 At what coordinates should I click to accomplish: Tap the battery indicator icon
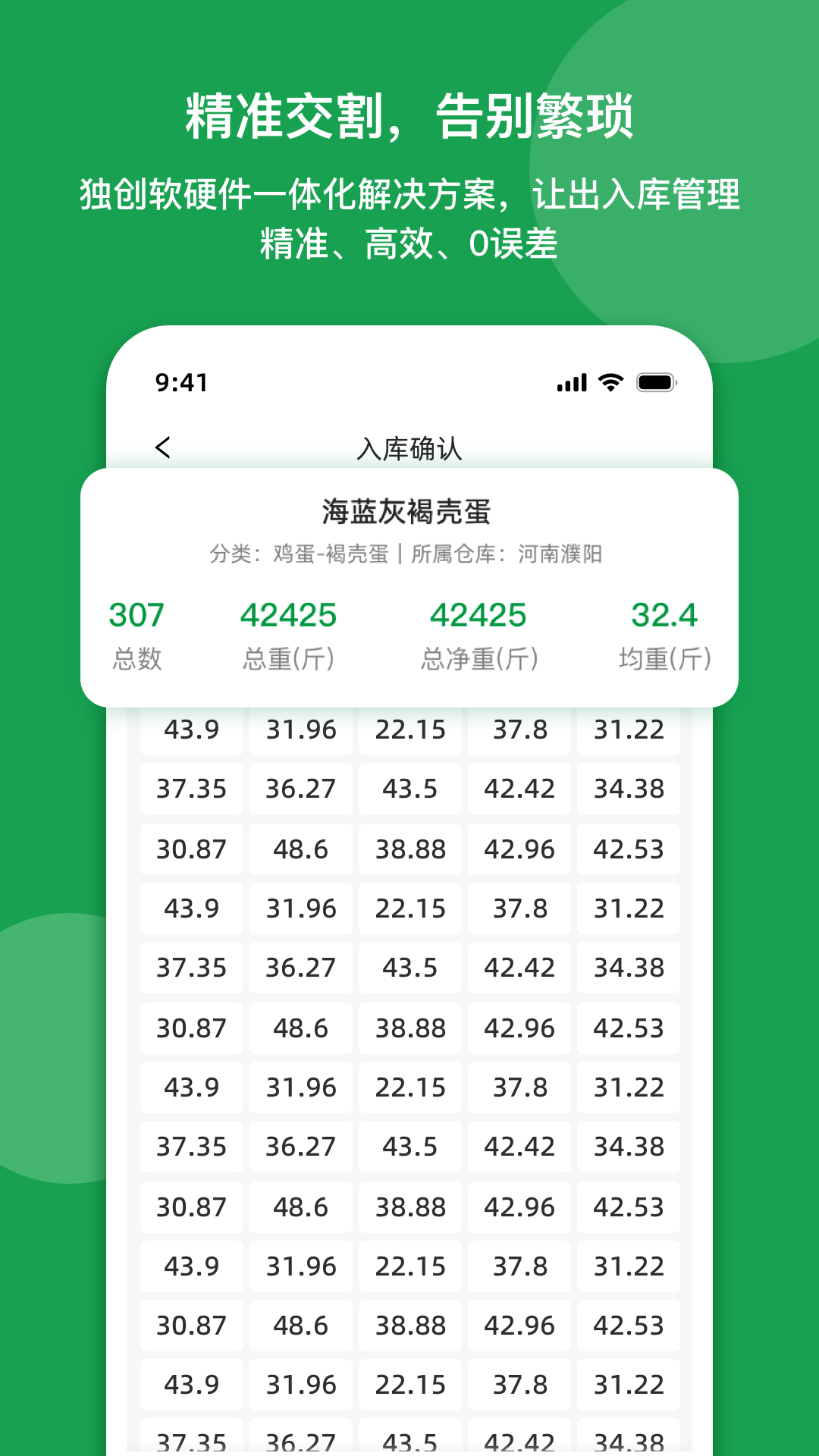(657, 383)
